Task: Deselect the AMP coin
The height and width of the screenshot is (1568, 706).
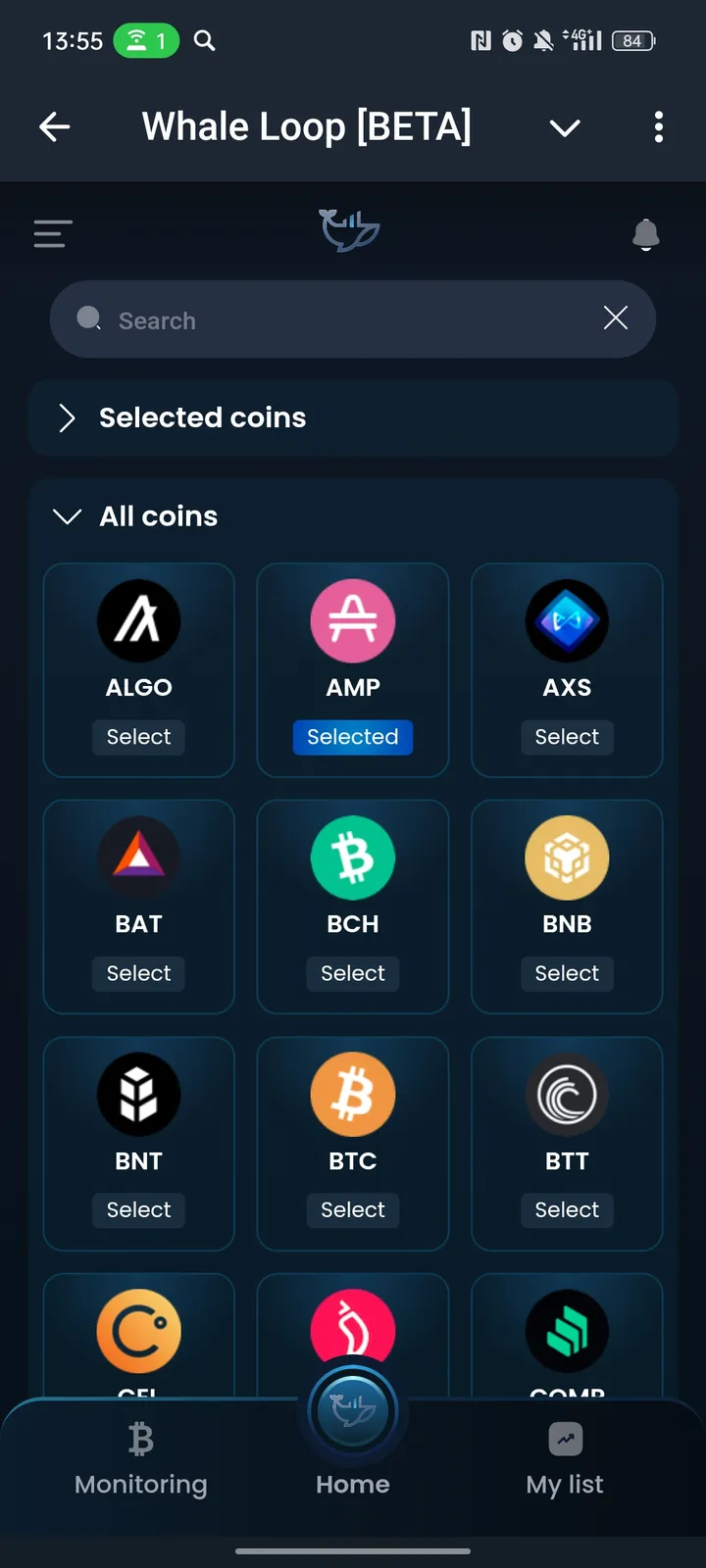Action: [353, 737]
